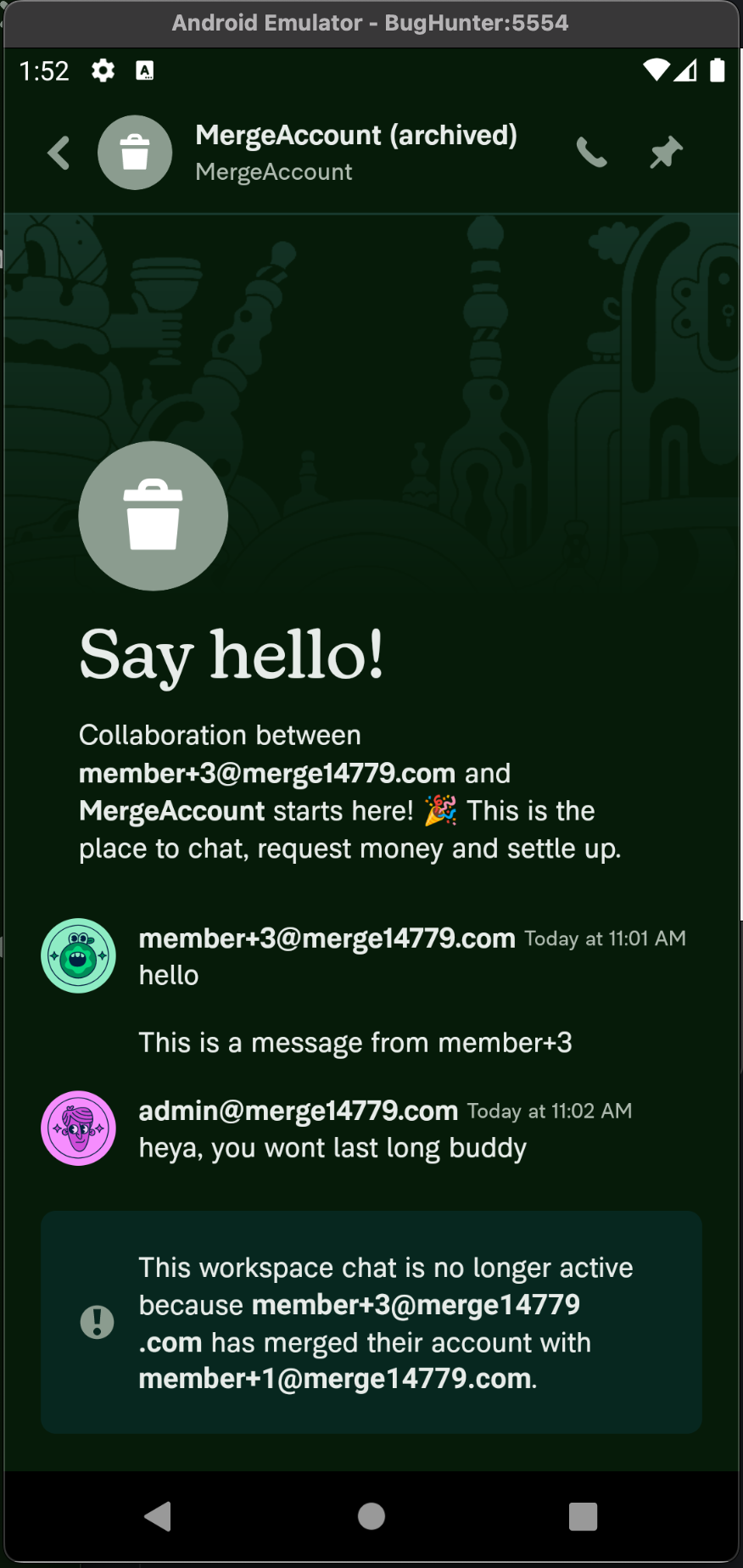Viewport: 743px width, 1568px height.
Task: Open recent apps via the square button
Action: click(x=584, y=1516)
